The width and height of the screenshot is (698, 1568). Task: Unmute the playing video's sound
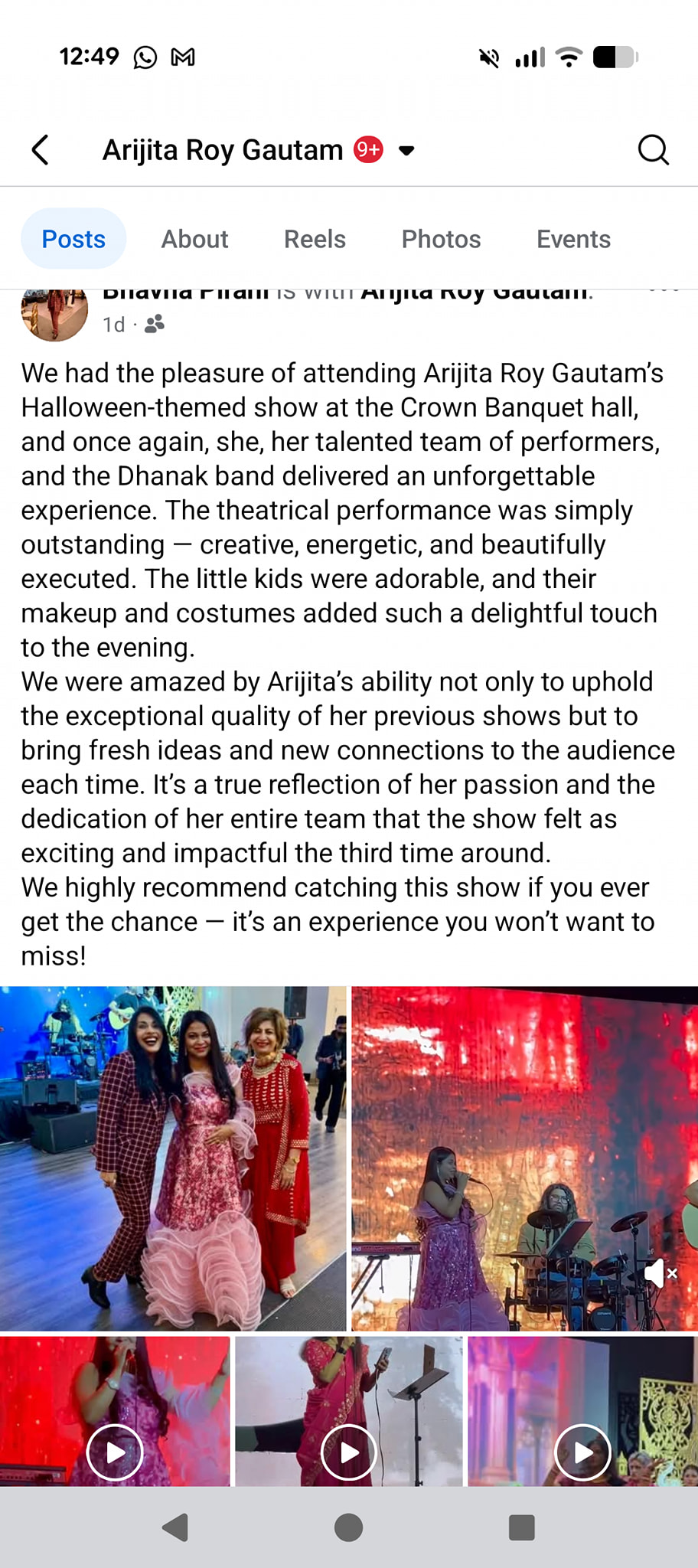point(660,1274)
